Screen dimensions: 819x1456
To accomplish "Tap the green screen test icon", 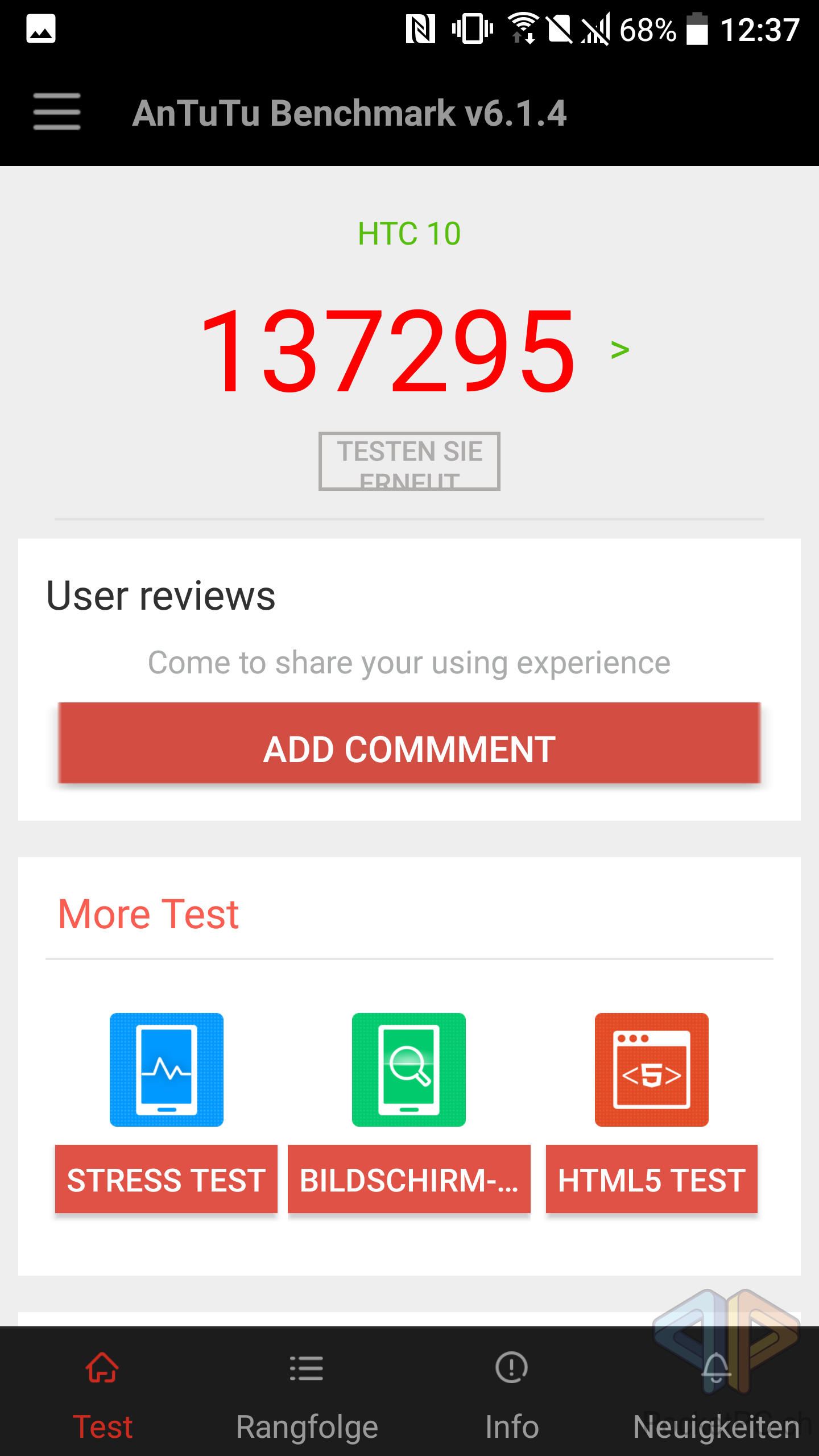I will point(409,1070).
